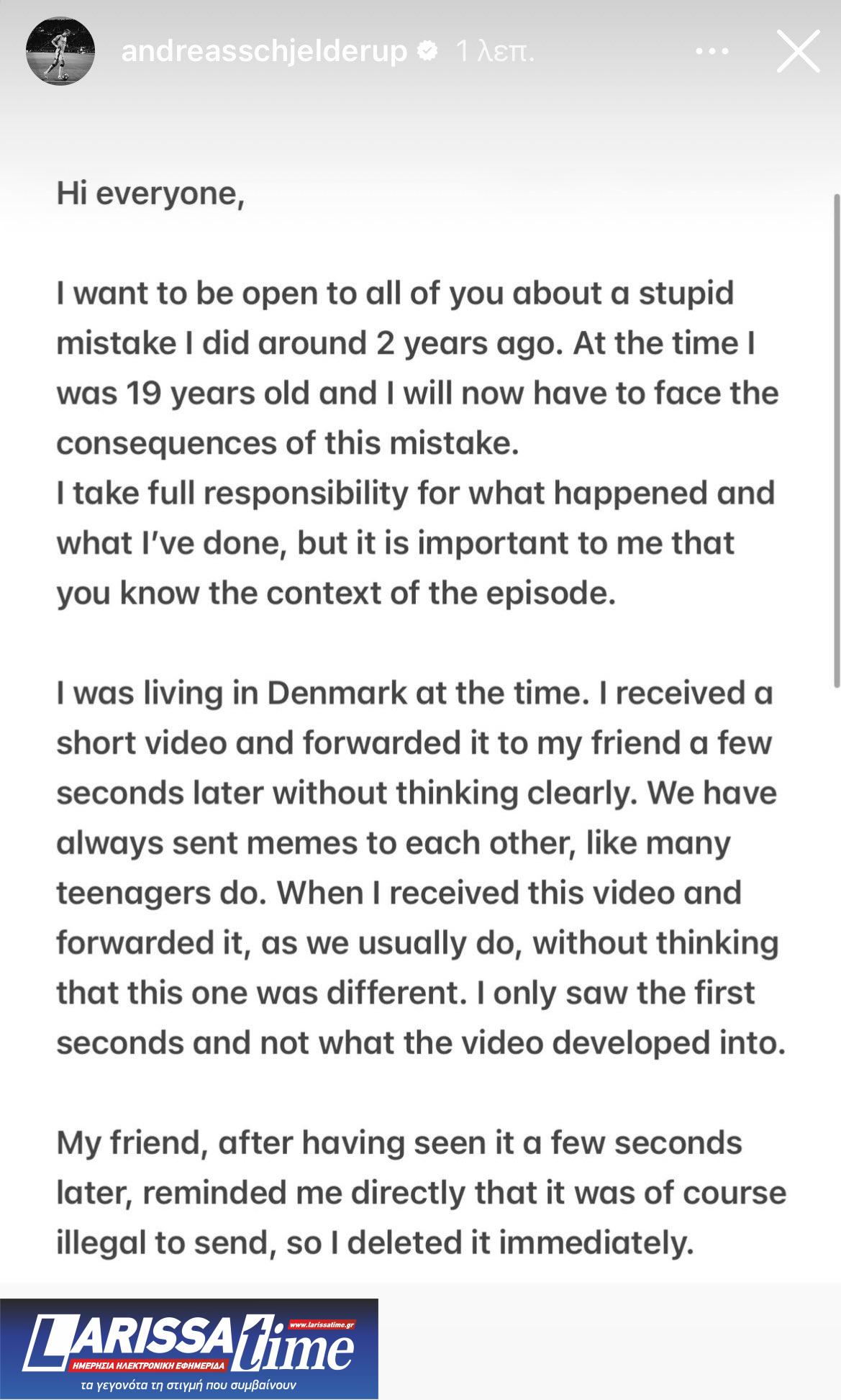The width and height of the screenshot is (841, 1400).
Task: Tap andreasschjelderup's profile picture
Action: (60, 52)
